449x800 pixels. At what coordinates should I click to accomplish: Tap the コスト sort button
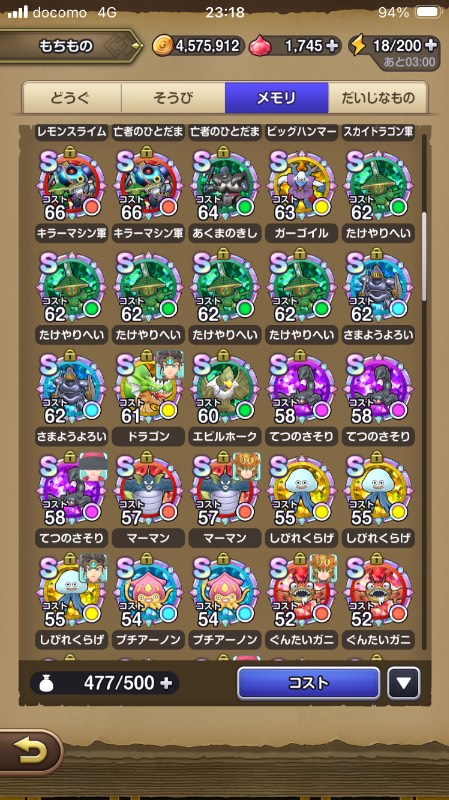[x=309, y=683]
